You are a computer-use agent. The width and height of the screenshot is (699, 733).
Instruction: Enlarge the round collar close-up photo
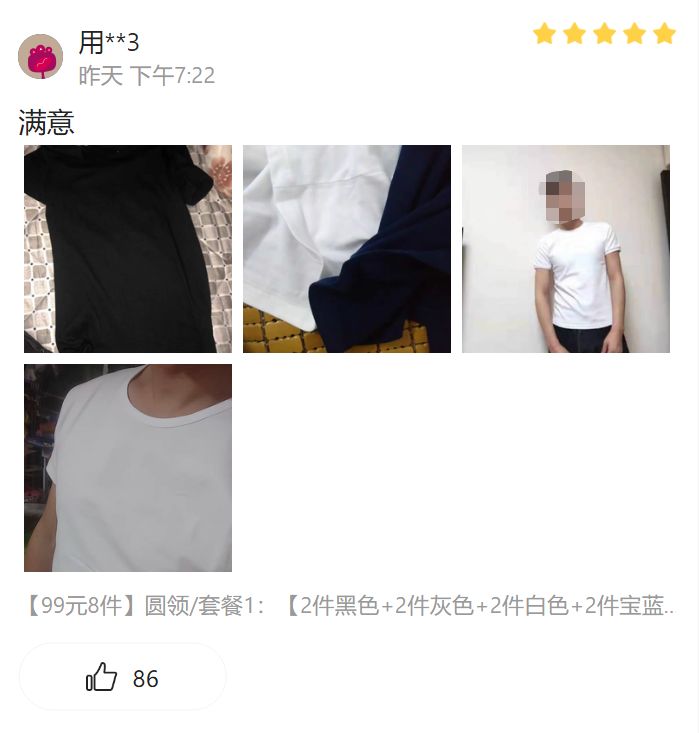coord(128,467)
